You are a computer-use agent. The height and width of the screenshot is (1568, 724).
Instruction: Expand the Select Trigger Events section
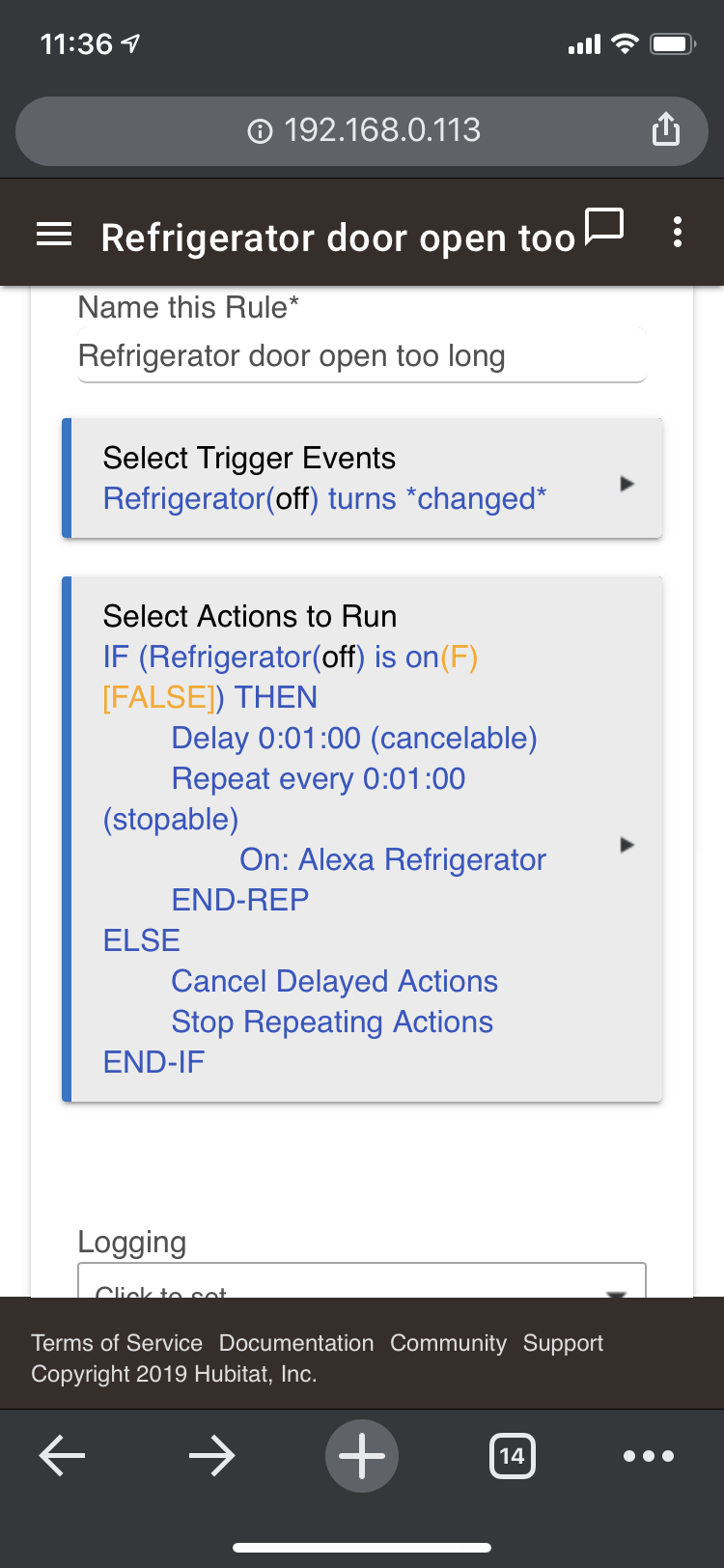pos(362,479)
